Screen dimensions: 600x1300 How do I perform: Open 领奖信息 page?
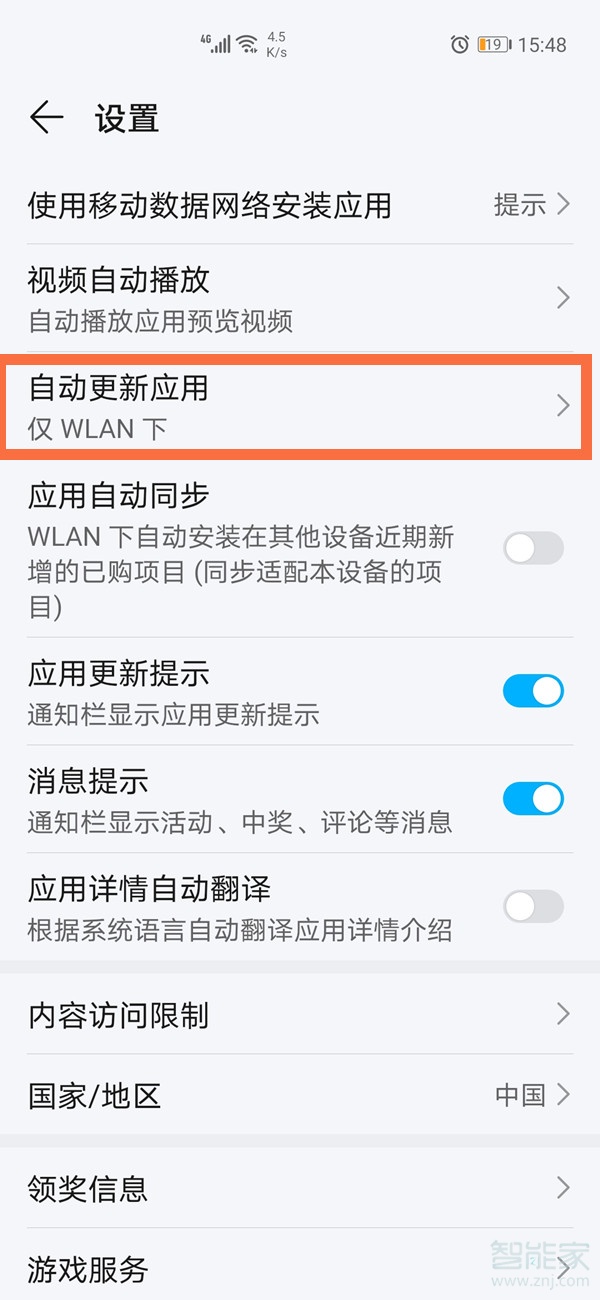[x=300, y=1188]
